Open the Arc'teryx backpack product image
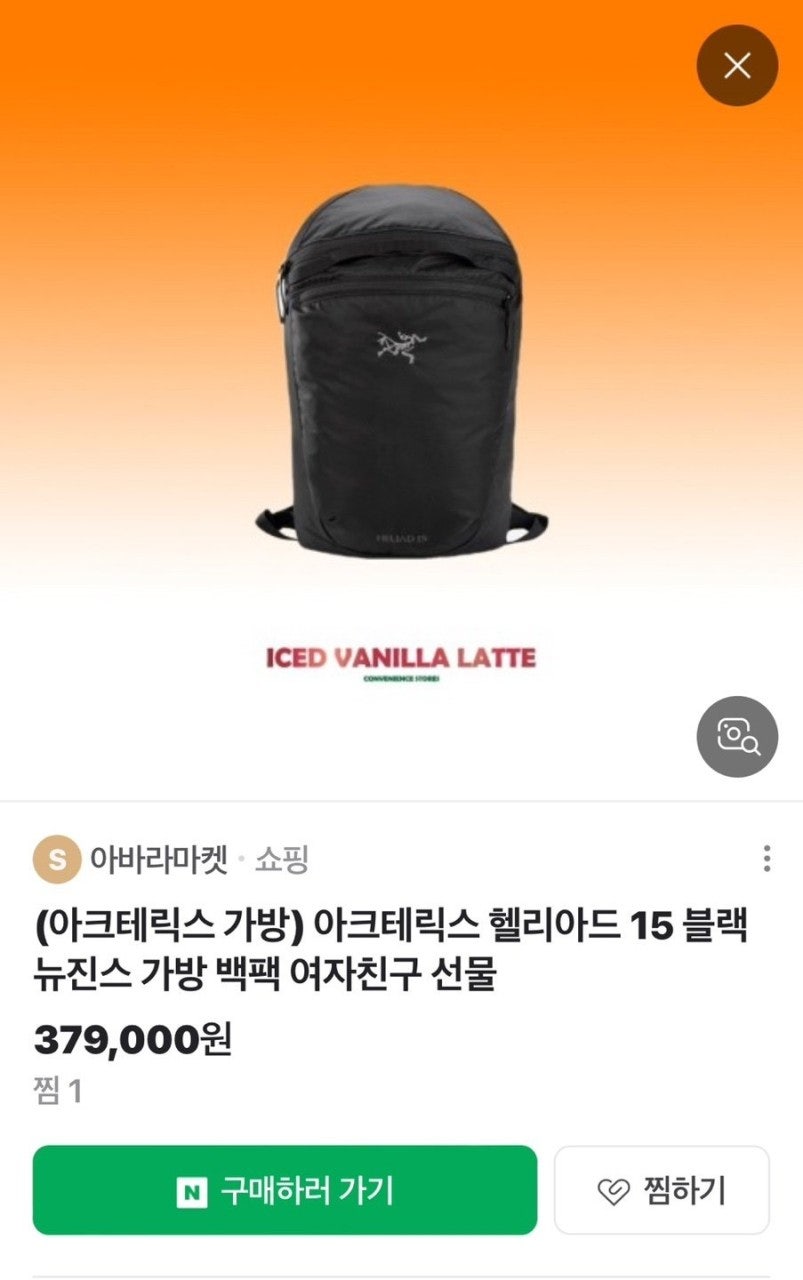The width and height of the screenshot is (803, 1280). point(400,370)
